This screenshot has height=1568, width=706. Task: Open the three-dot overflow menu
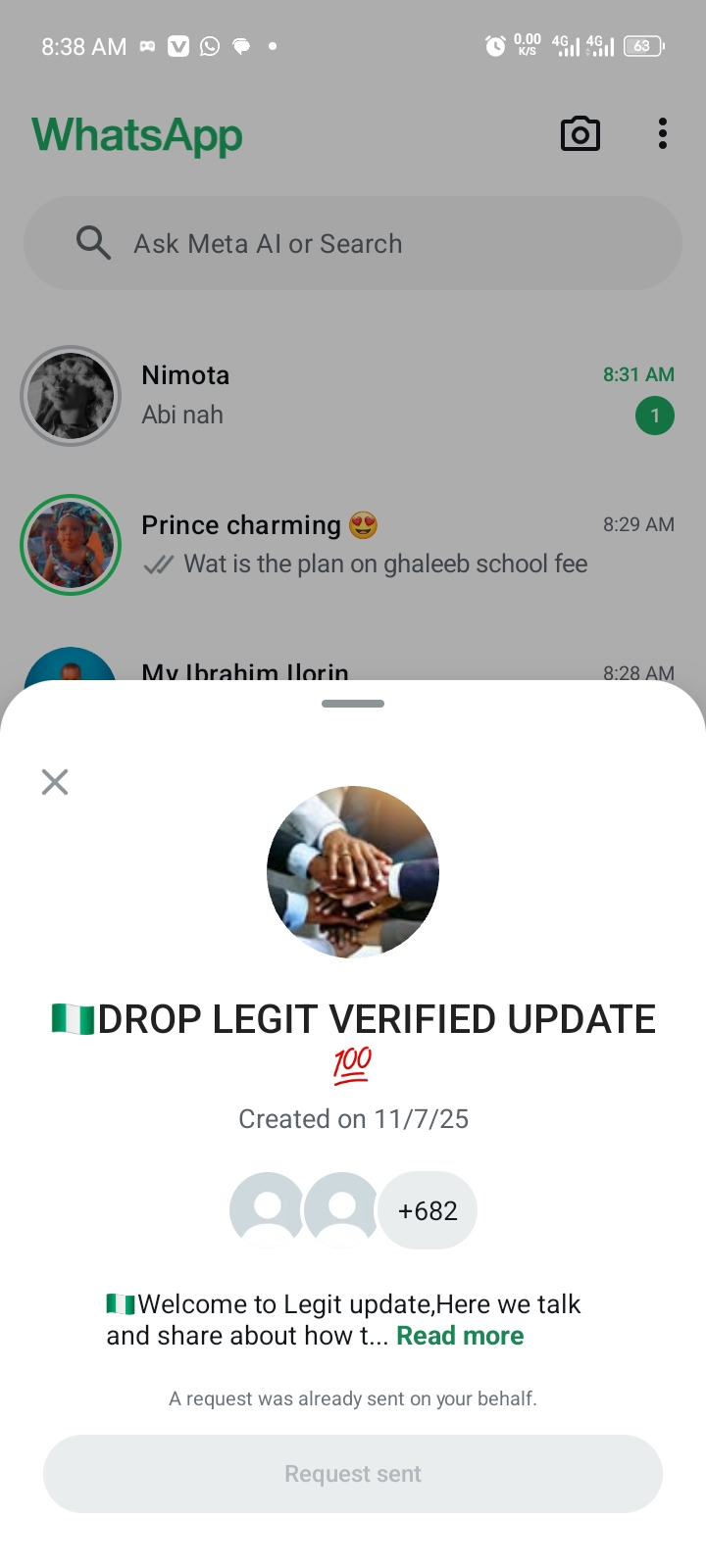(663, 134)
